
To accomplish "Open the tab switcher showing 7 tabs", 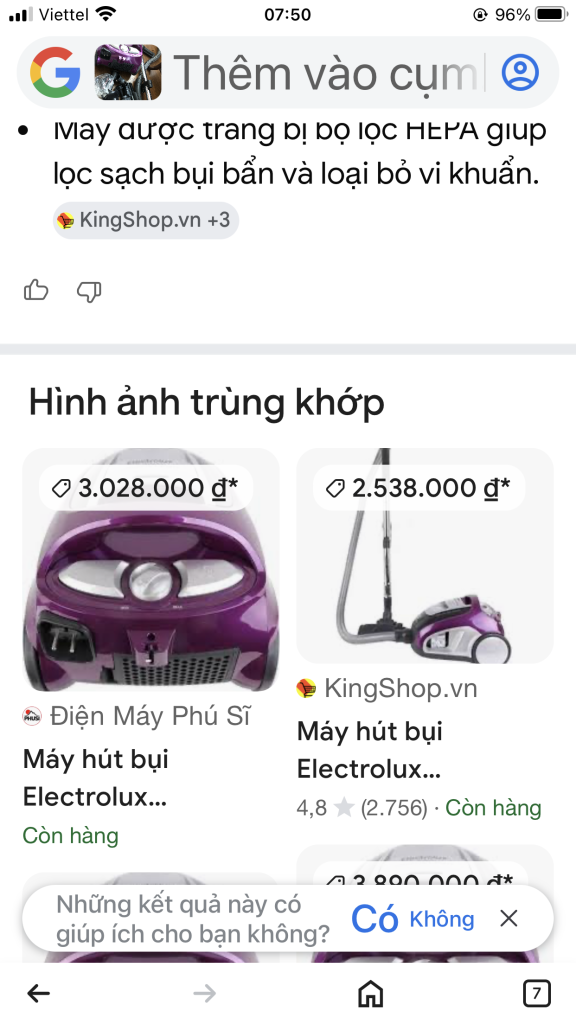I will pyautogui.click(x=537, y=994).
